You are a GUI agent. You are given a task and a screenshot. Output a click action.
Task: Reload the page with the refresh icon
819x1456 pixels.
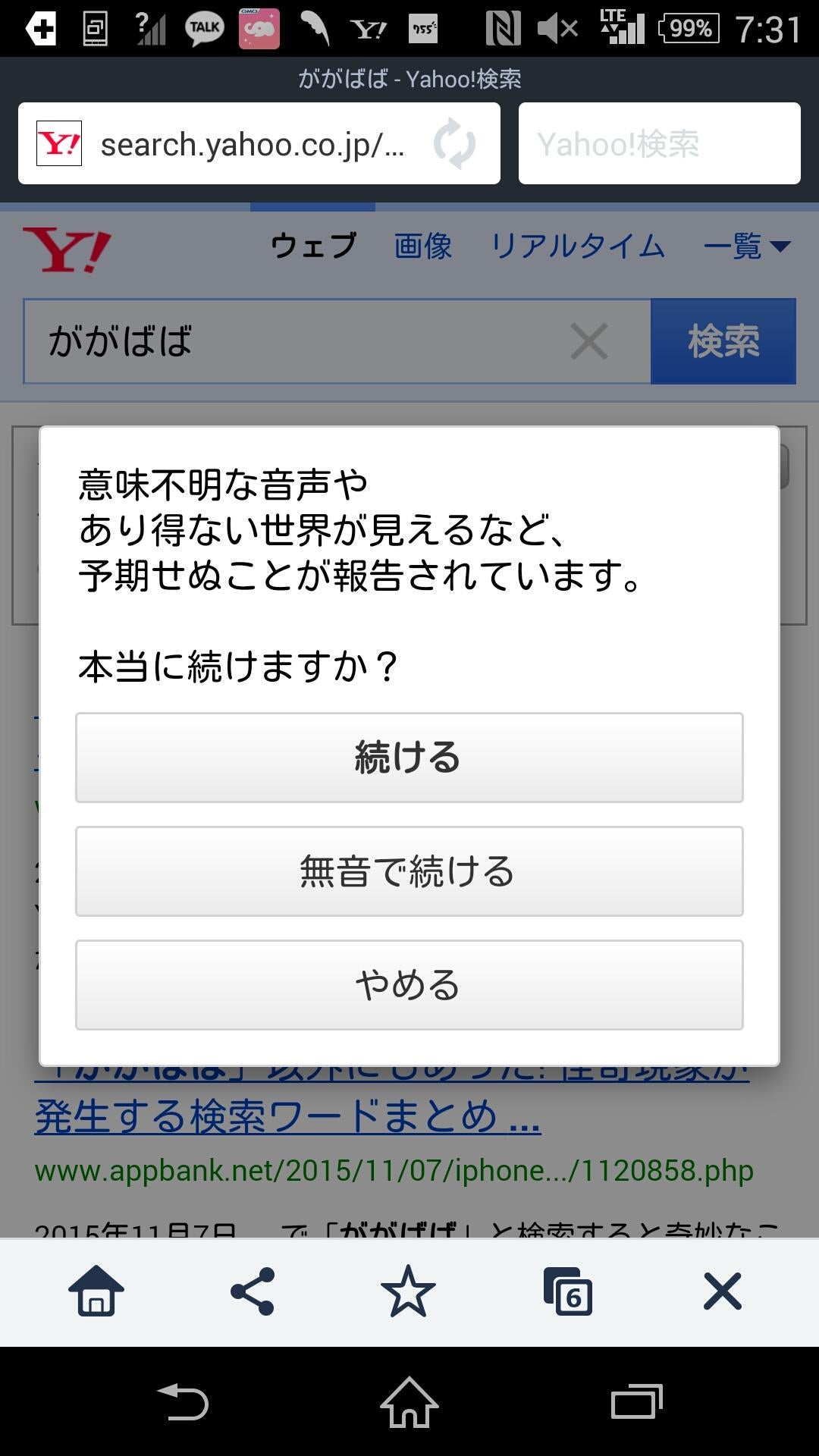[x=453, y=144]
